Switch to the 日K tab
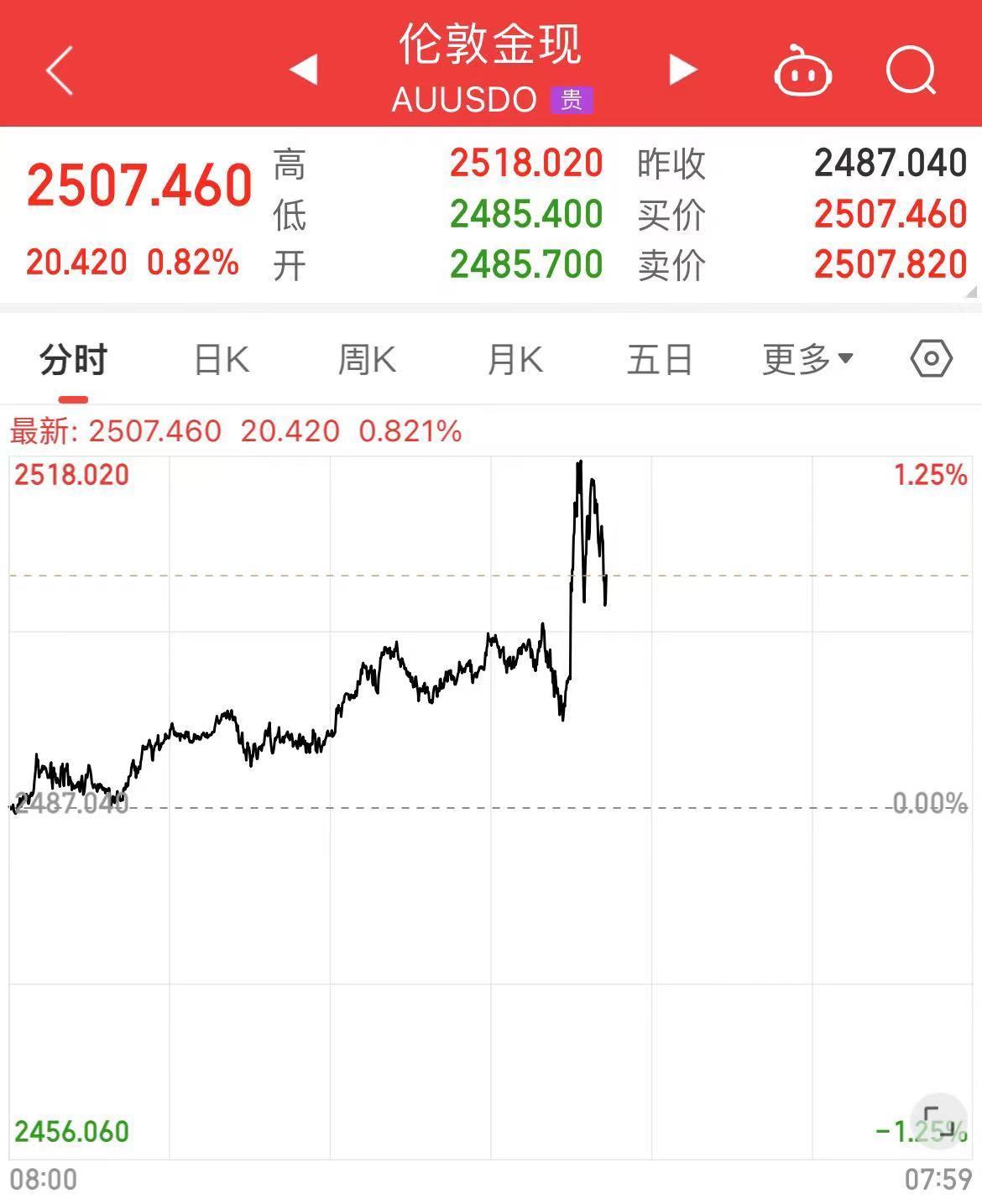 [222, 360]
